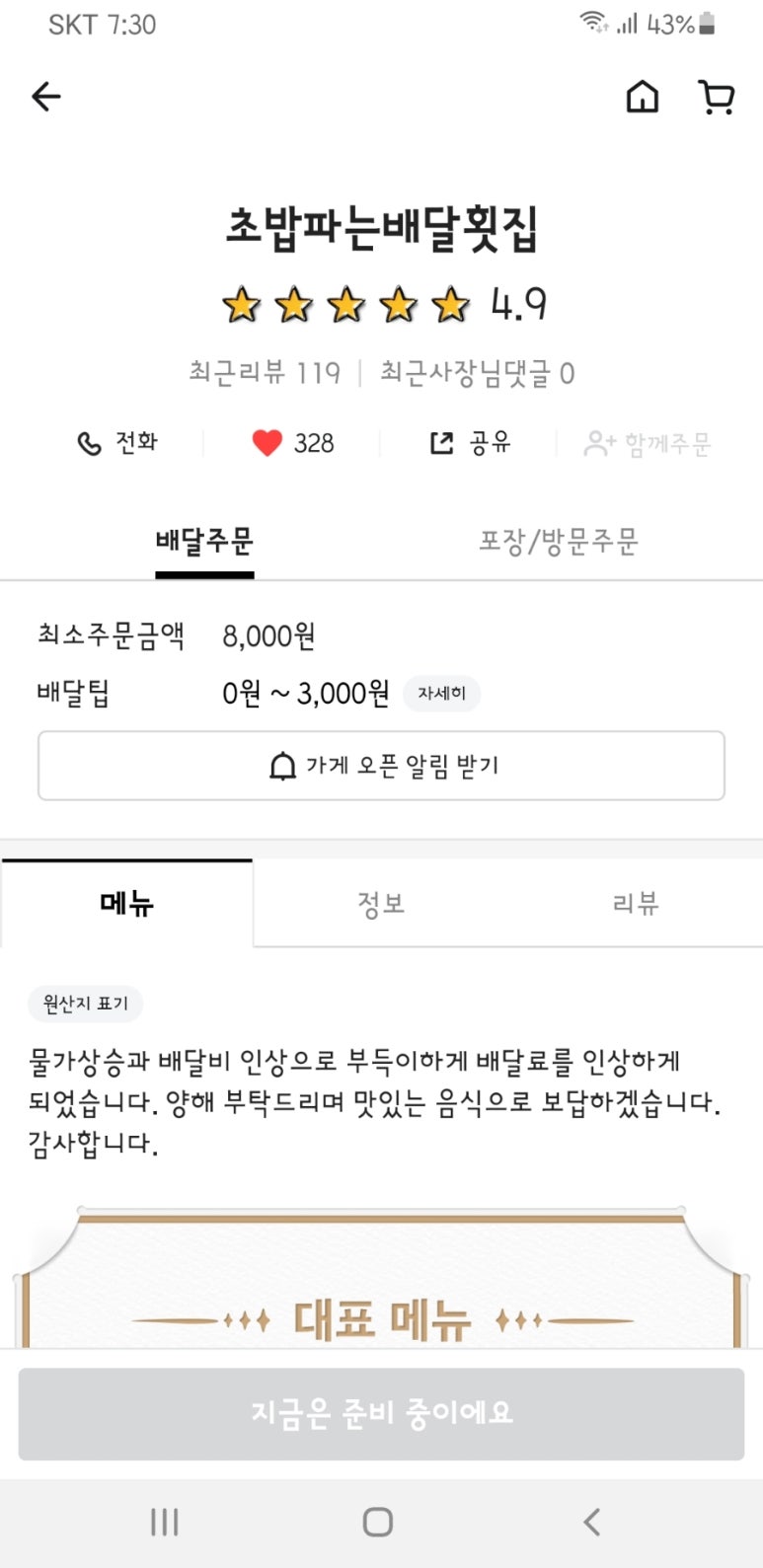
Task: Open the 리뷰 tab
Action: (x=635, y=903)
